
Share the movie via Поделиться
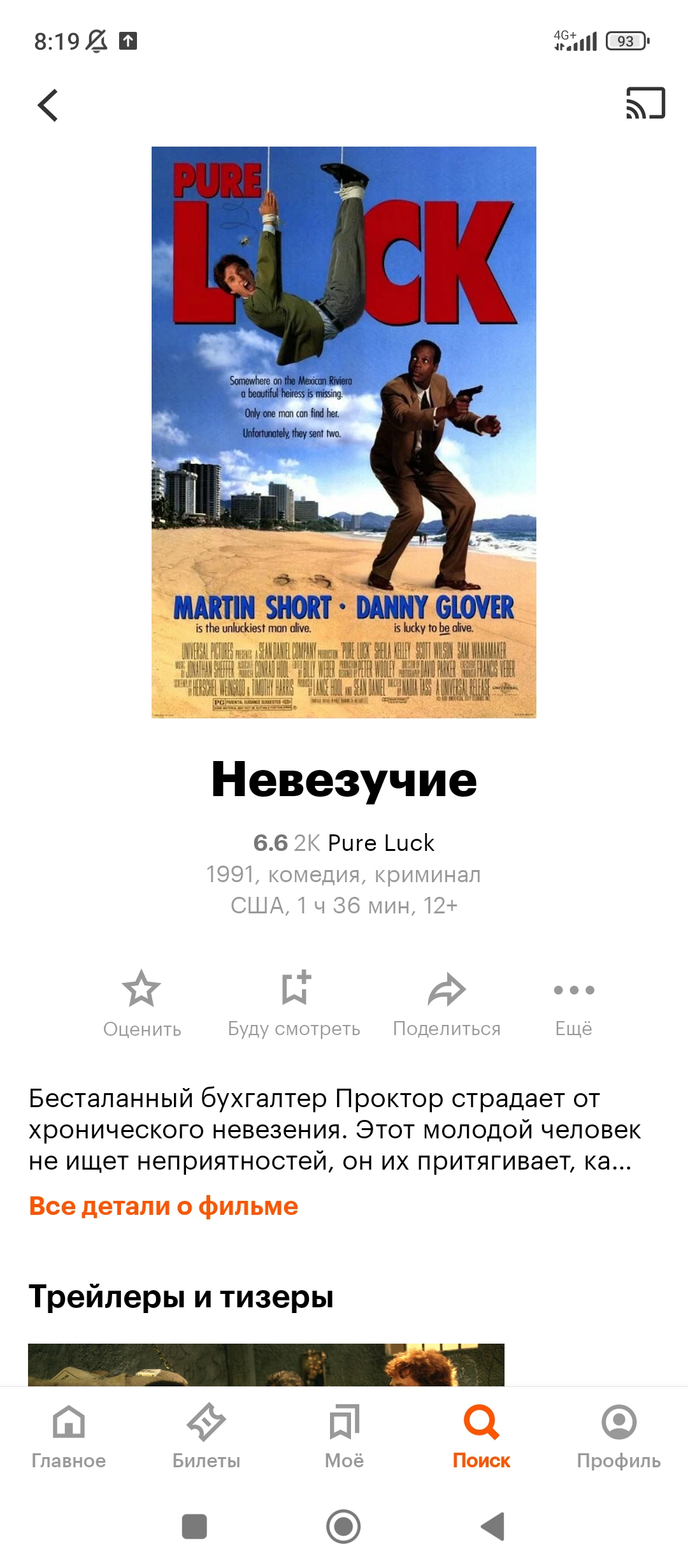[447, 1004]
